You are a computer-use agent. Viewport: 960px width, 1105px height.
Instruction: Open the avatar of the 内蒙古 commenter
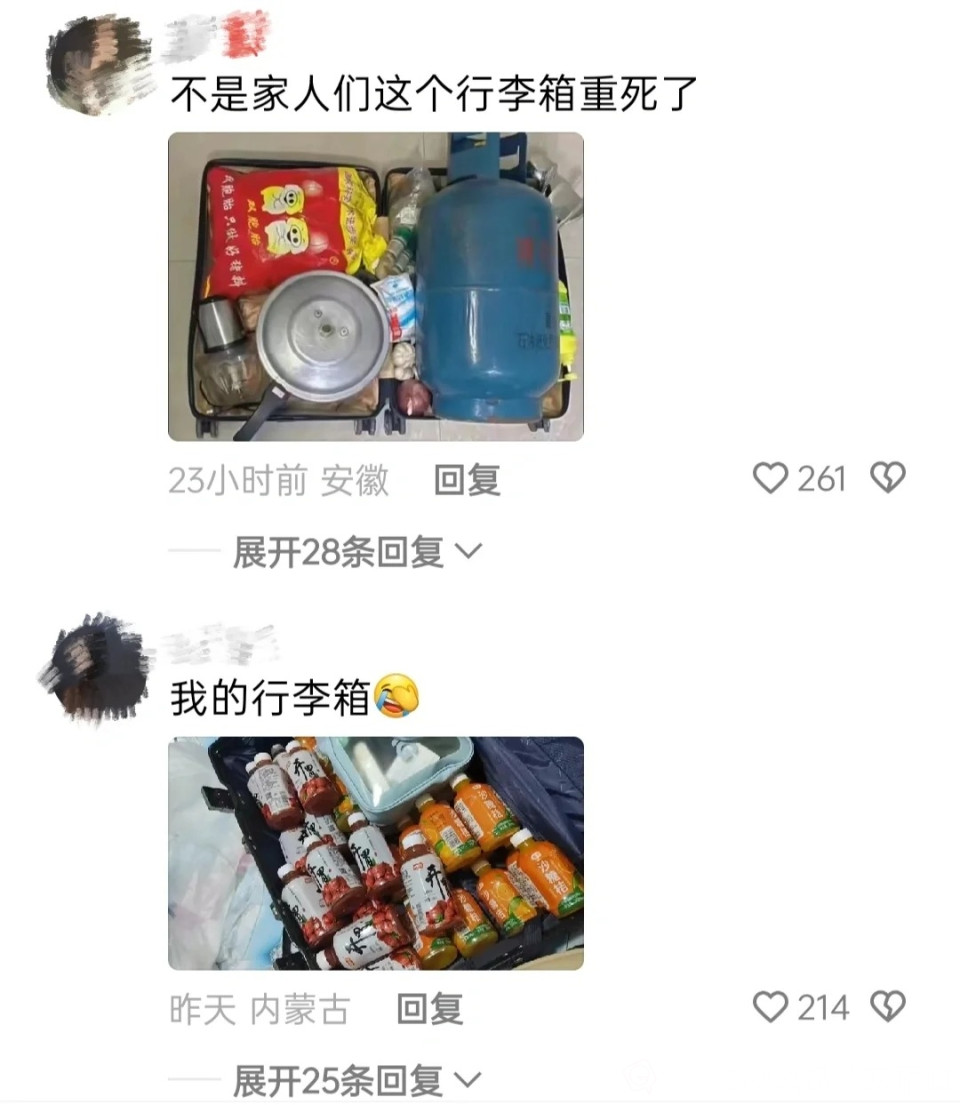coord(96,667)
